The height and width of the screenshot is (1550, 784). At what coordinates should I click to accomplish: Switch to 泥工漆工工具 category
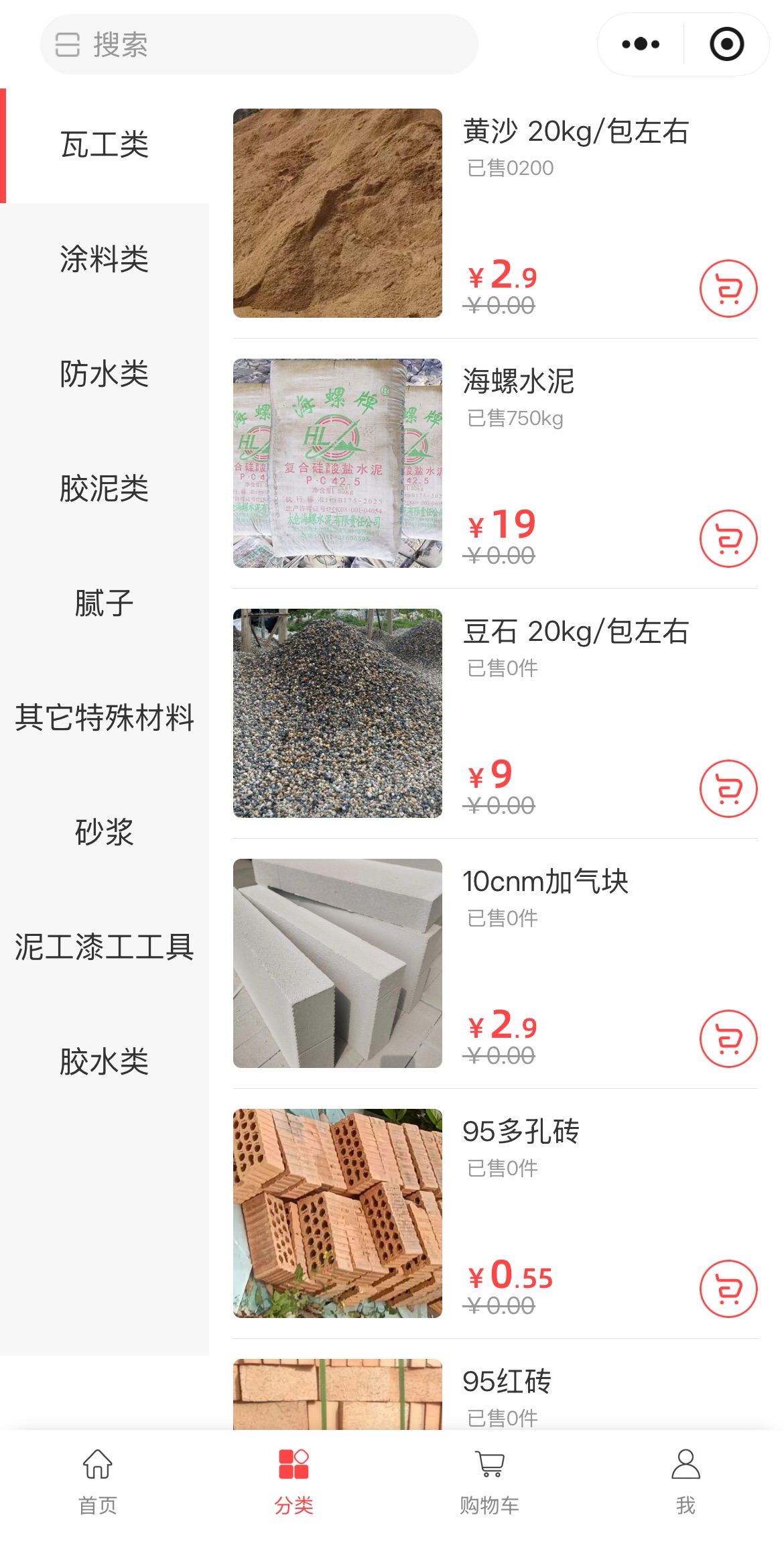pos(105,948)
